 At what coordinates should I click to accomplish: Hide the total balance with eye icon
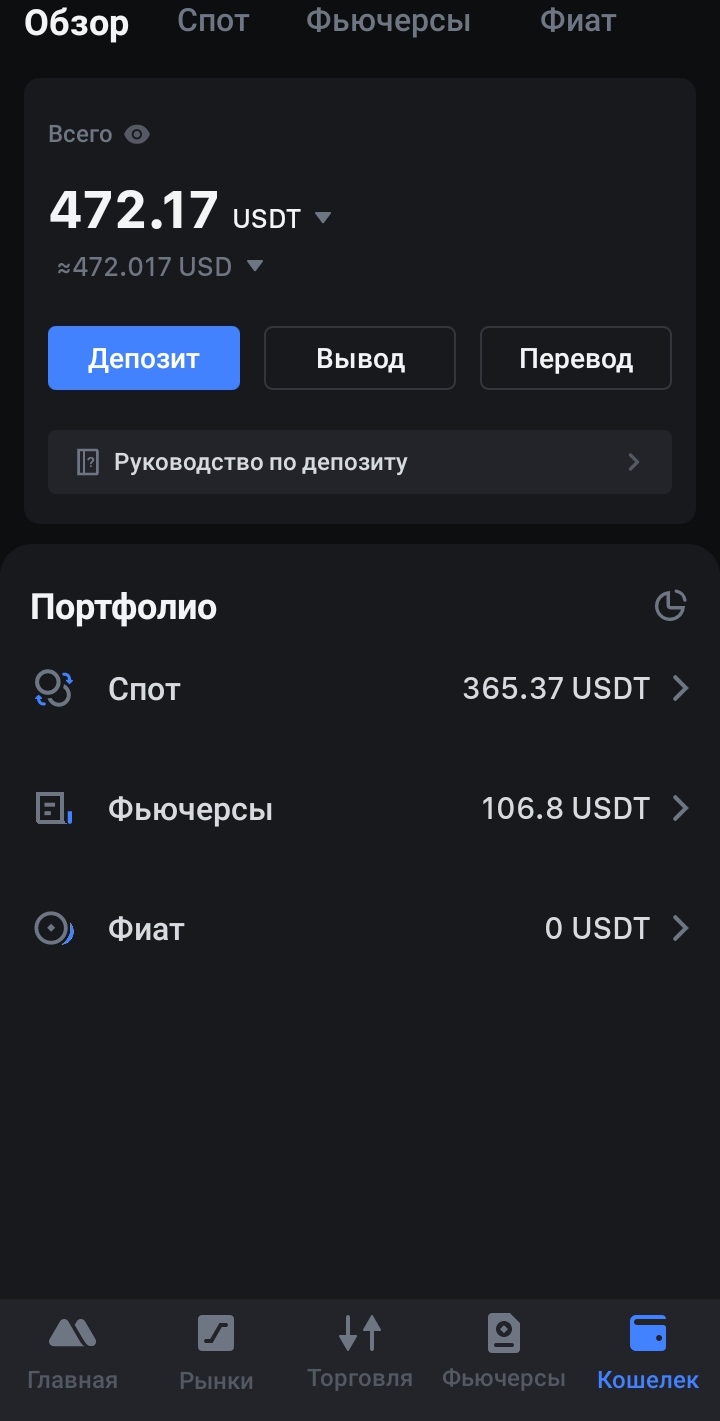click(137, 134)
